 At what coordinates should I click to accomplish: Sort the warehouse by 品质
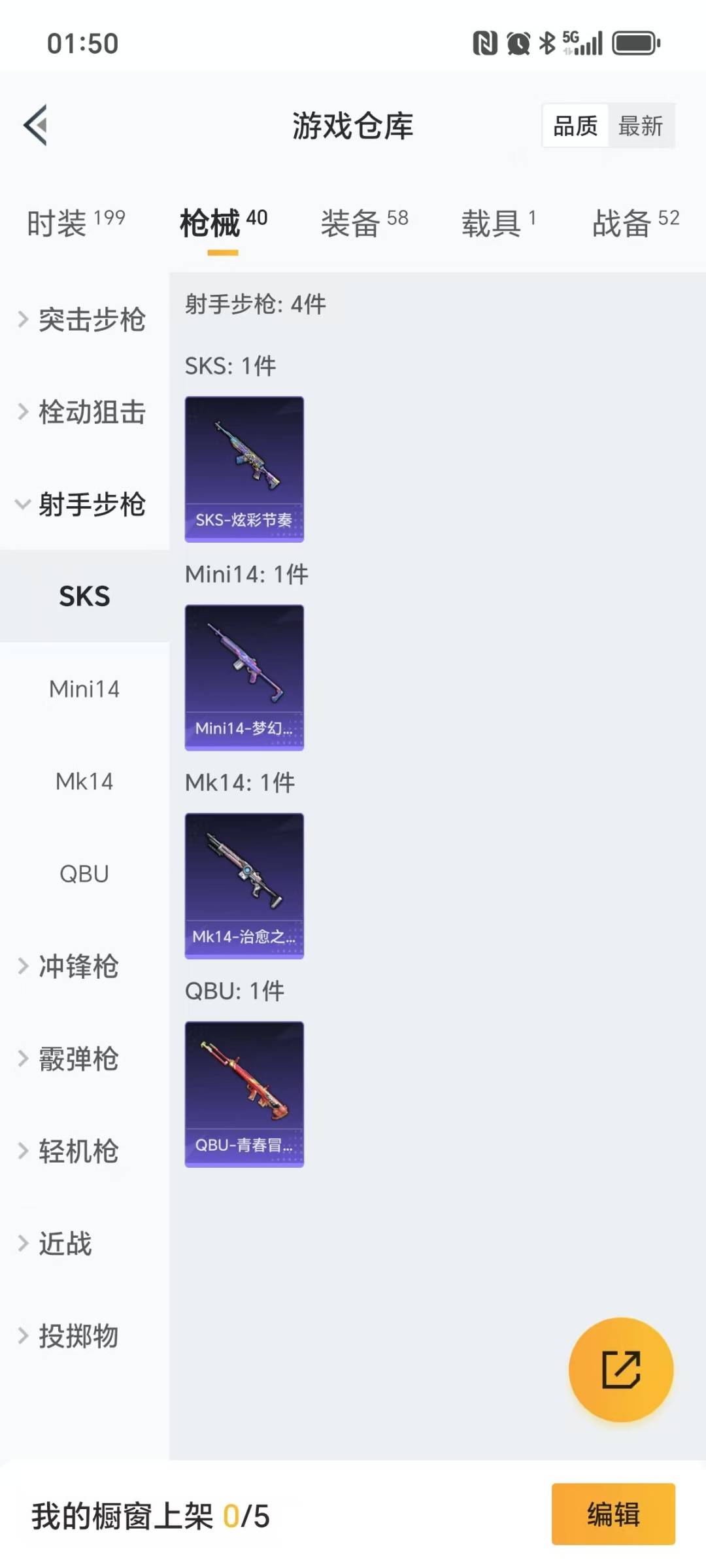(575, 126)
